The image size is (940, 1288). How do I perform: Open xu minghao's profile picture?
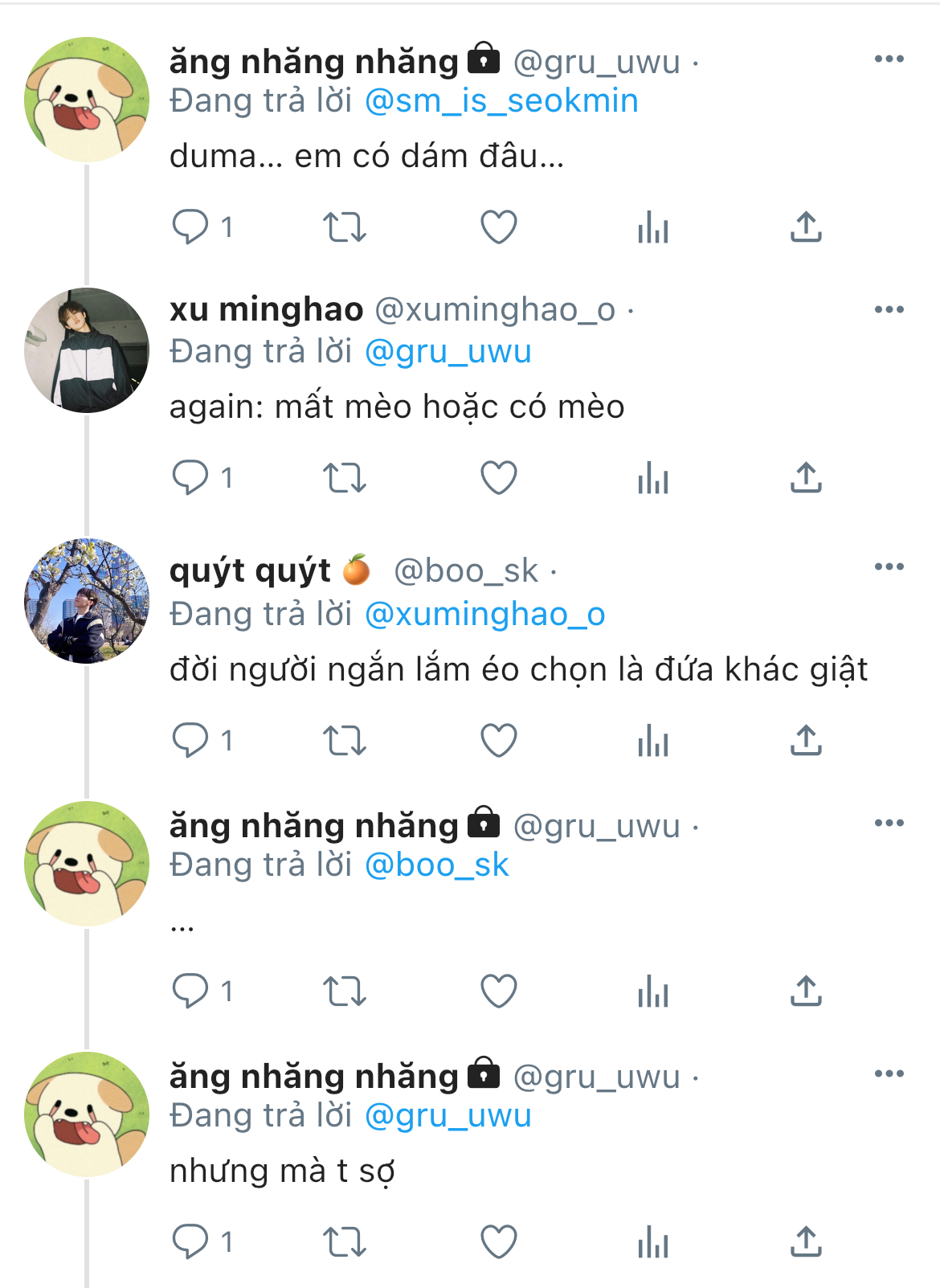pyautogui.click(x=87, y=350)
